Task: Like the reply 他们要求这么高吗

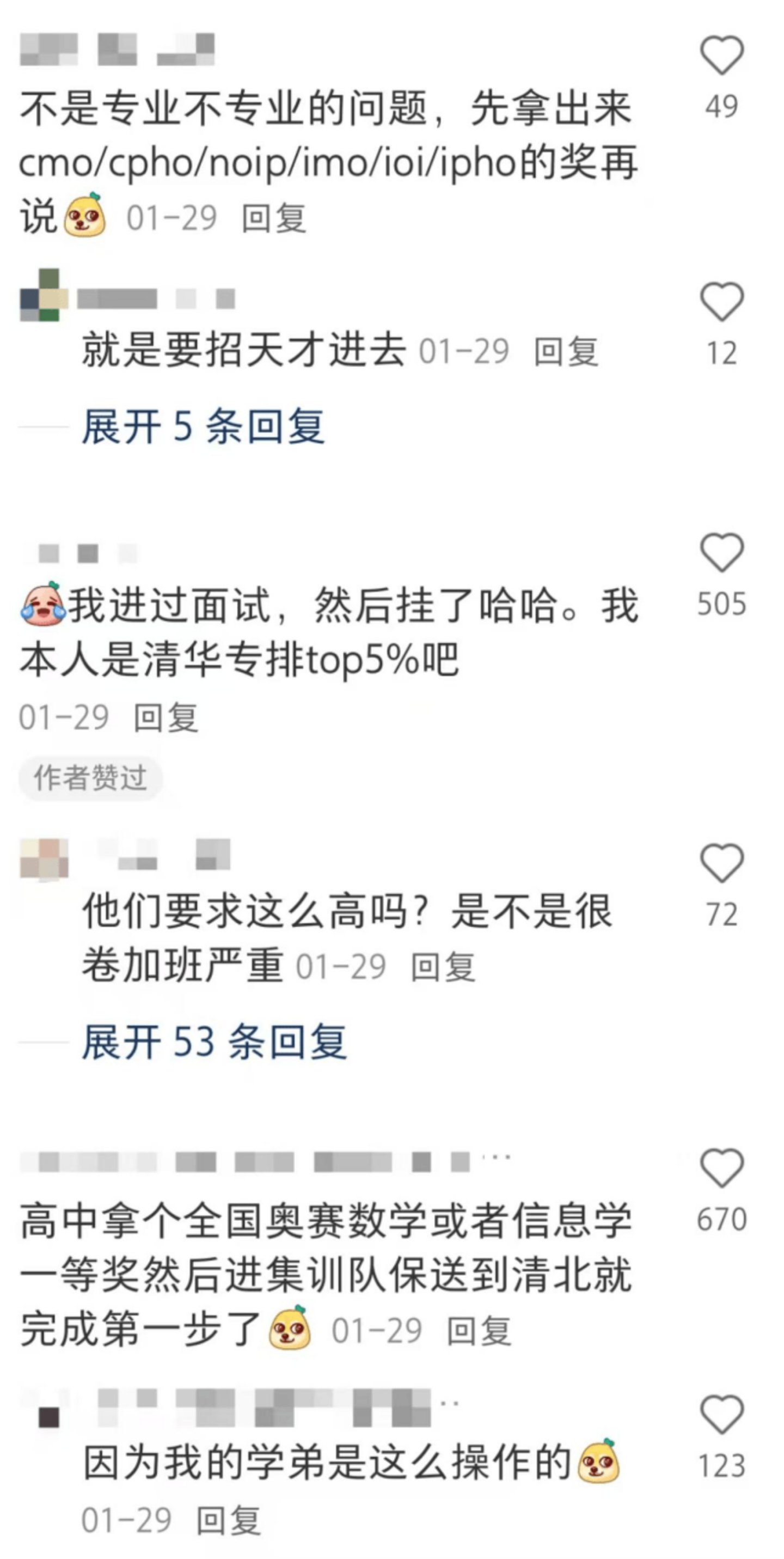Action: click(721, 862)
